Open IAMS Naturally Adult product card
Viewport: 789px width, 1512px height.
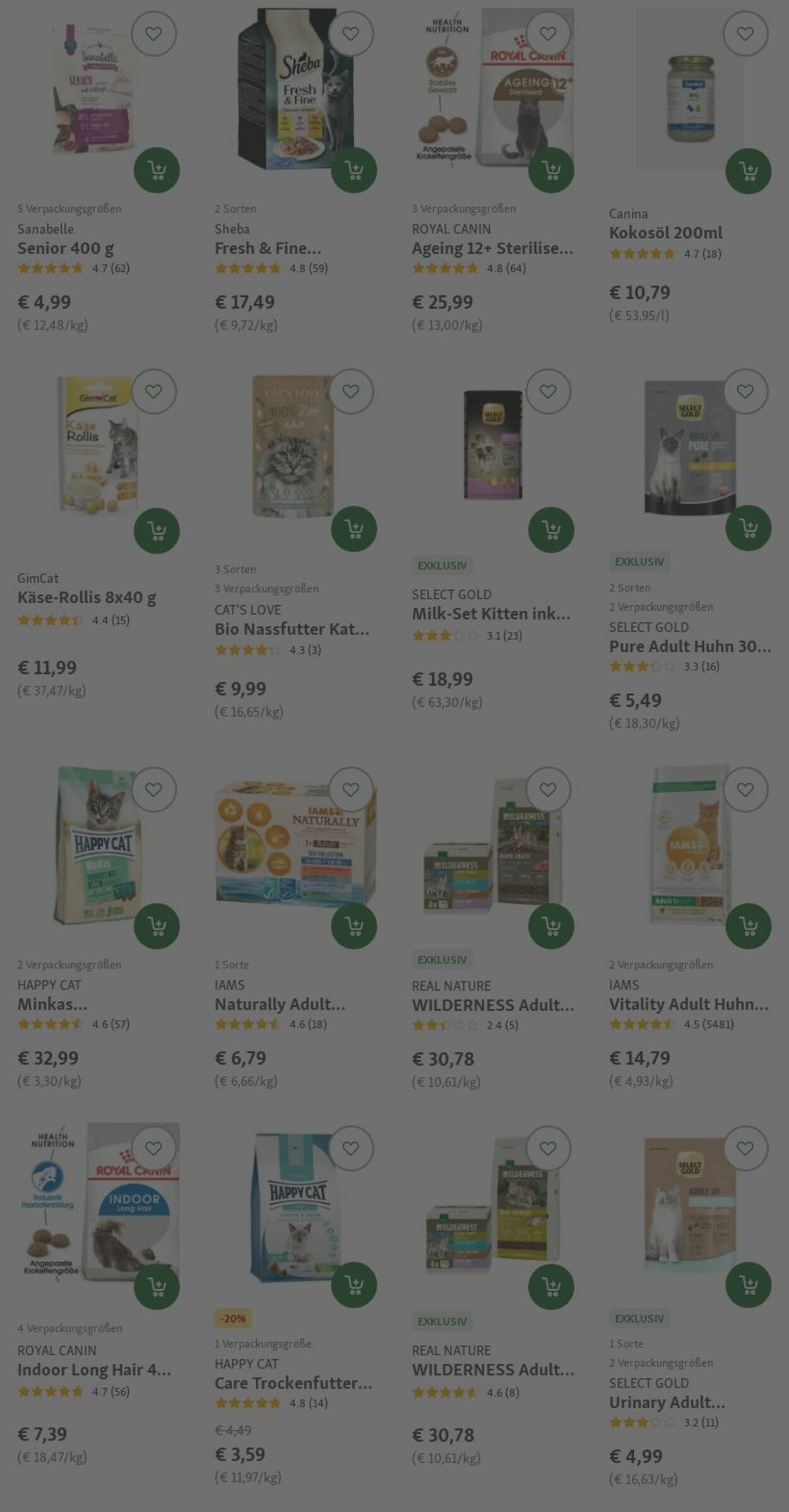(x=280, y=1004)
